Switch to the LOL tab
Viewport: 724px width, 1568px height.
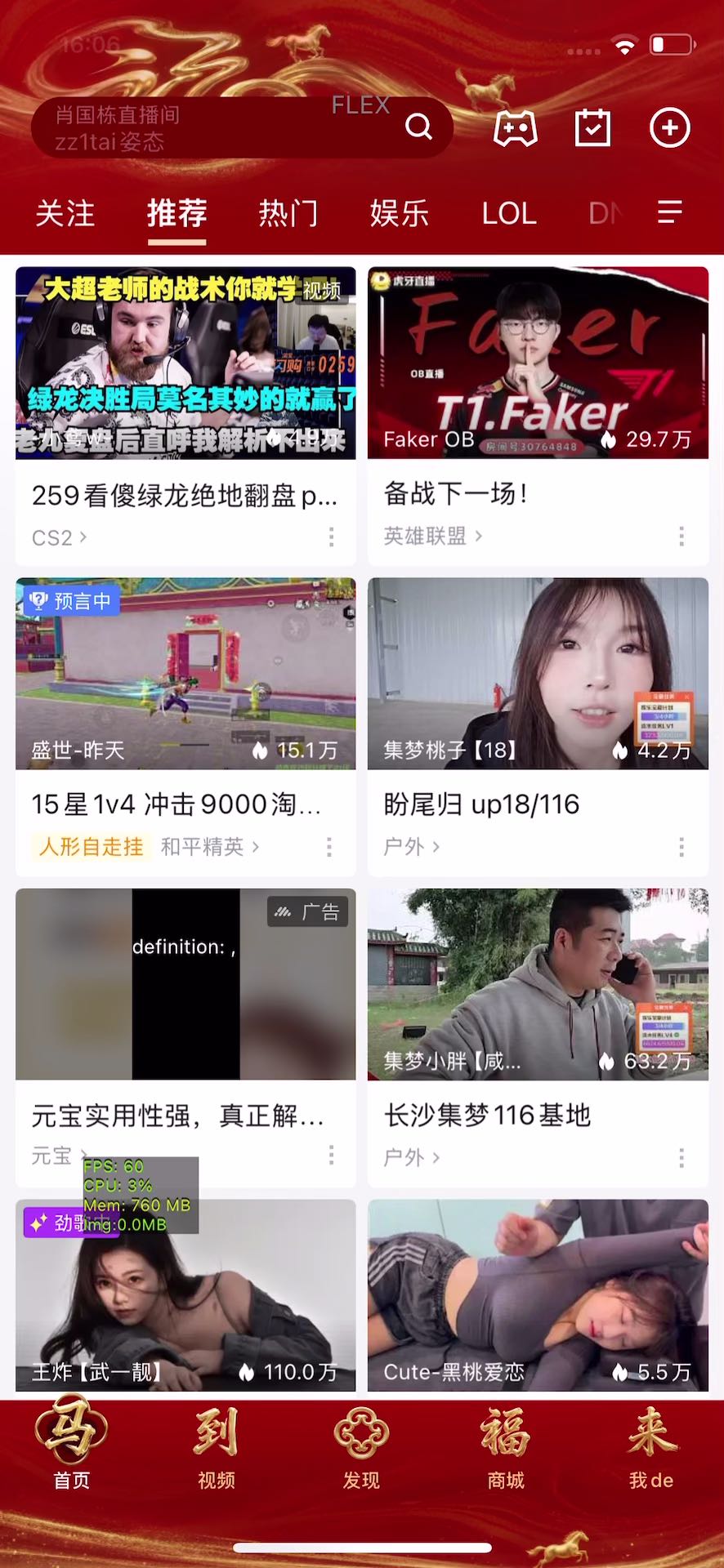[508, 213]
